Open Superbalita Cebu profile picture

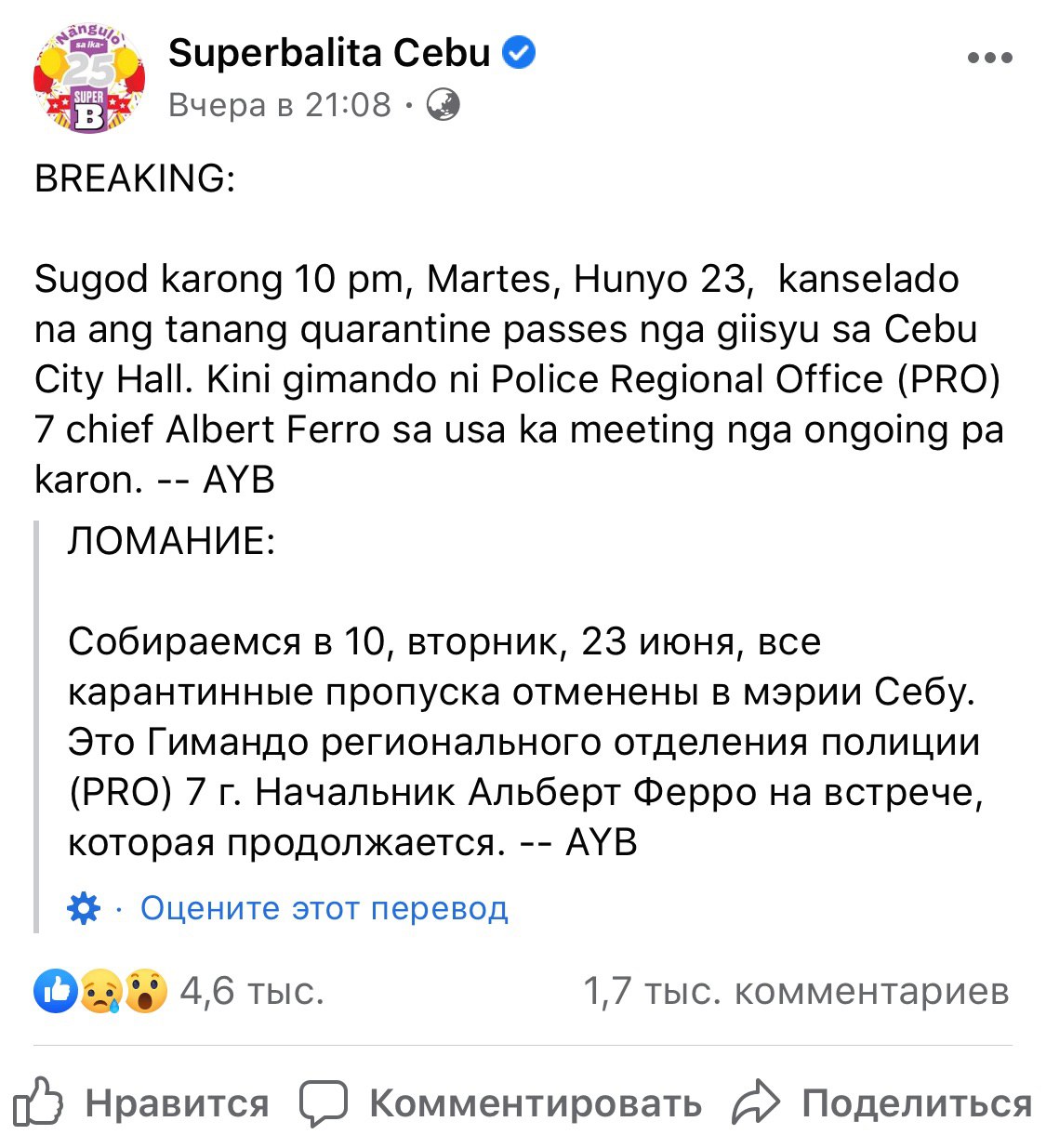88,78
